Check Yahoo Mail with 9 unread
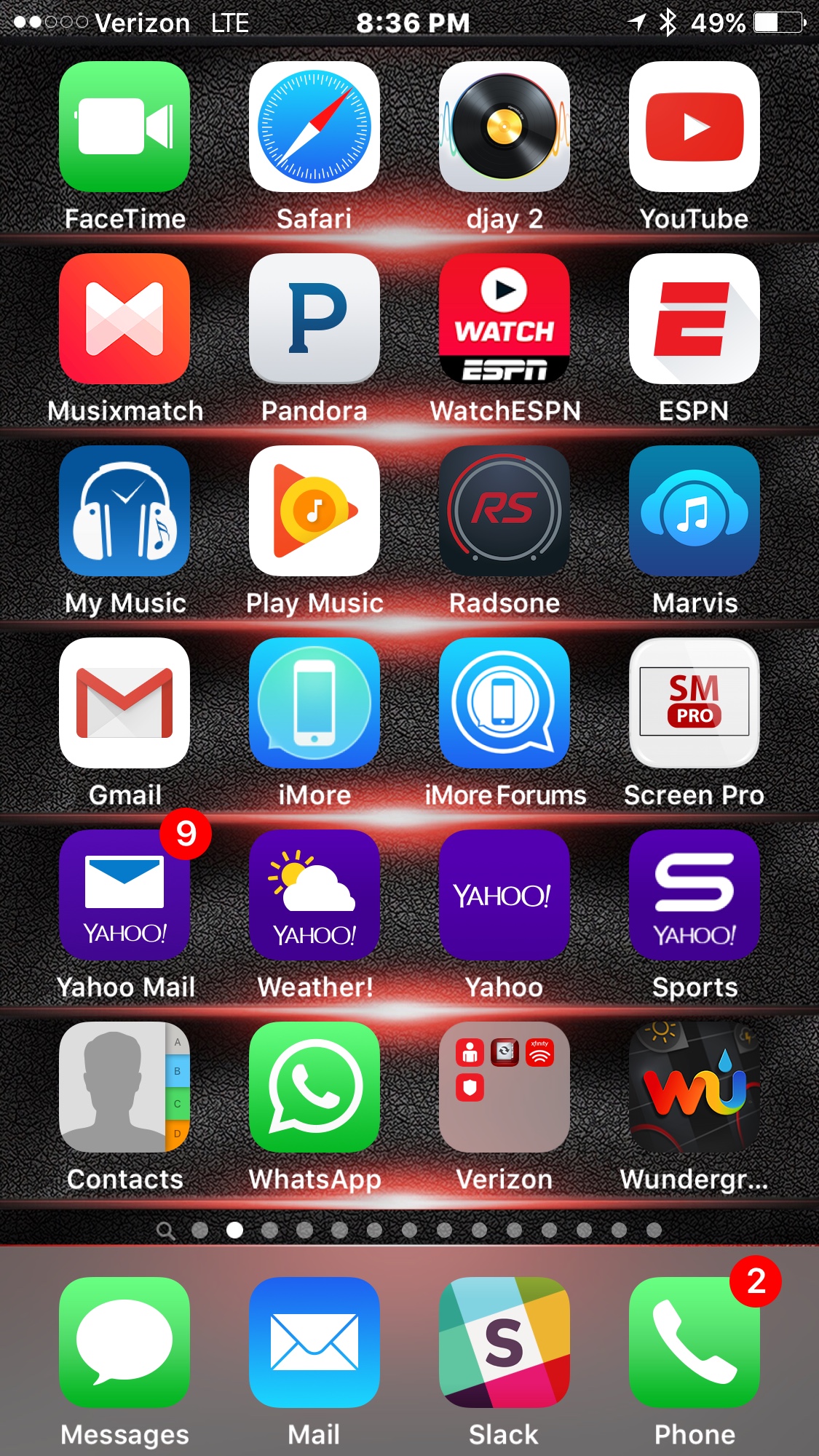Image resolution: width=819 pixels, height=1456 pixels. coord(124,895)
